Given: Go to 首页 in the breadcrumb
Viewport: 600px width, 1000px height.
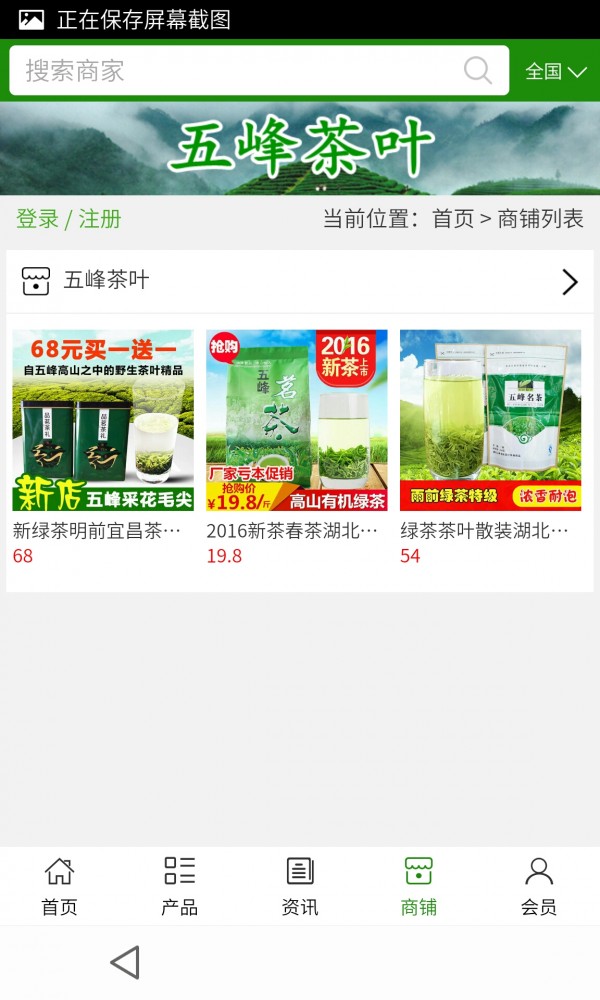Looking at the screenshot, I should pos(452,219).
